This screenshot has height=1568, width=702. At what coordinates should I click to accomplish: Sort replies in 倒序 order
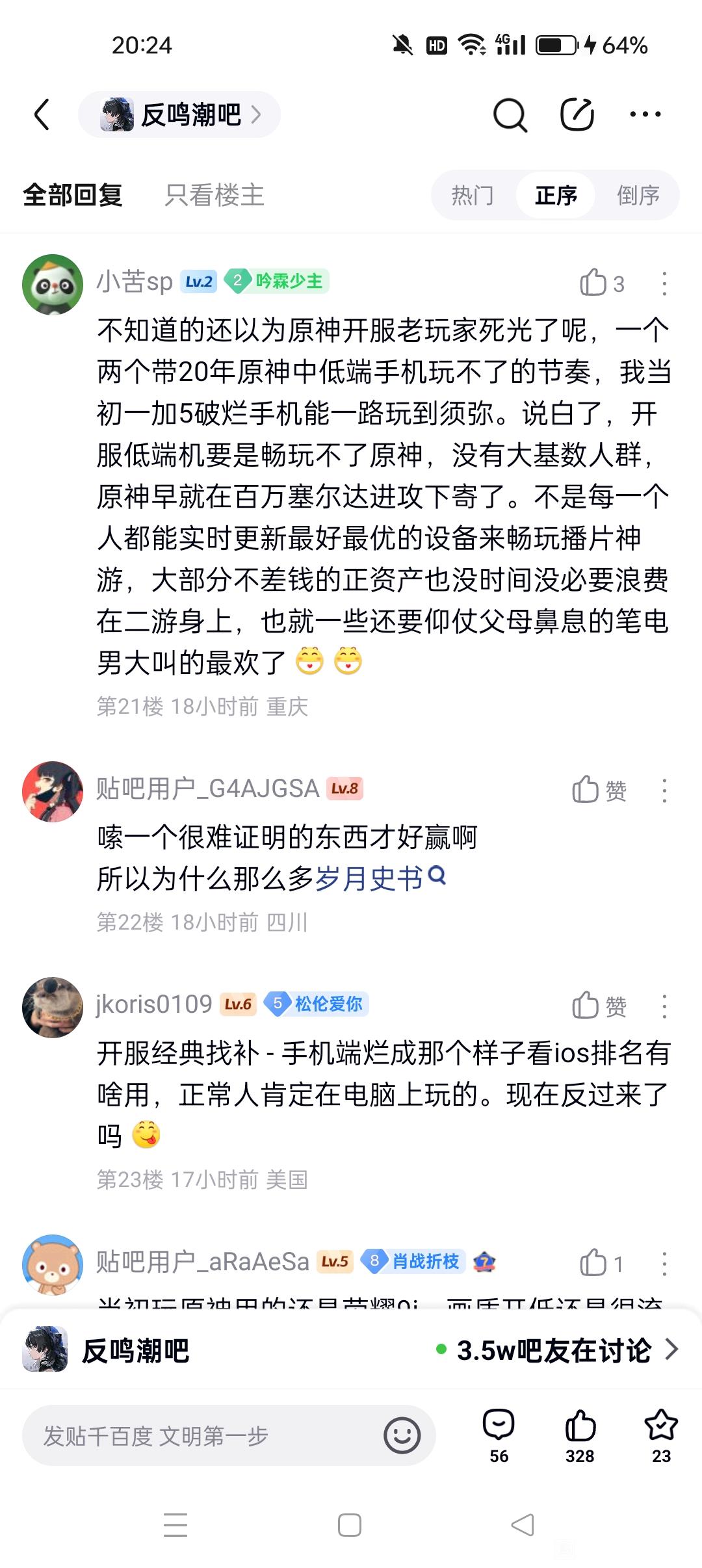638,195
